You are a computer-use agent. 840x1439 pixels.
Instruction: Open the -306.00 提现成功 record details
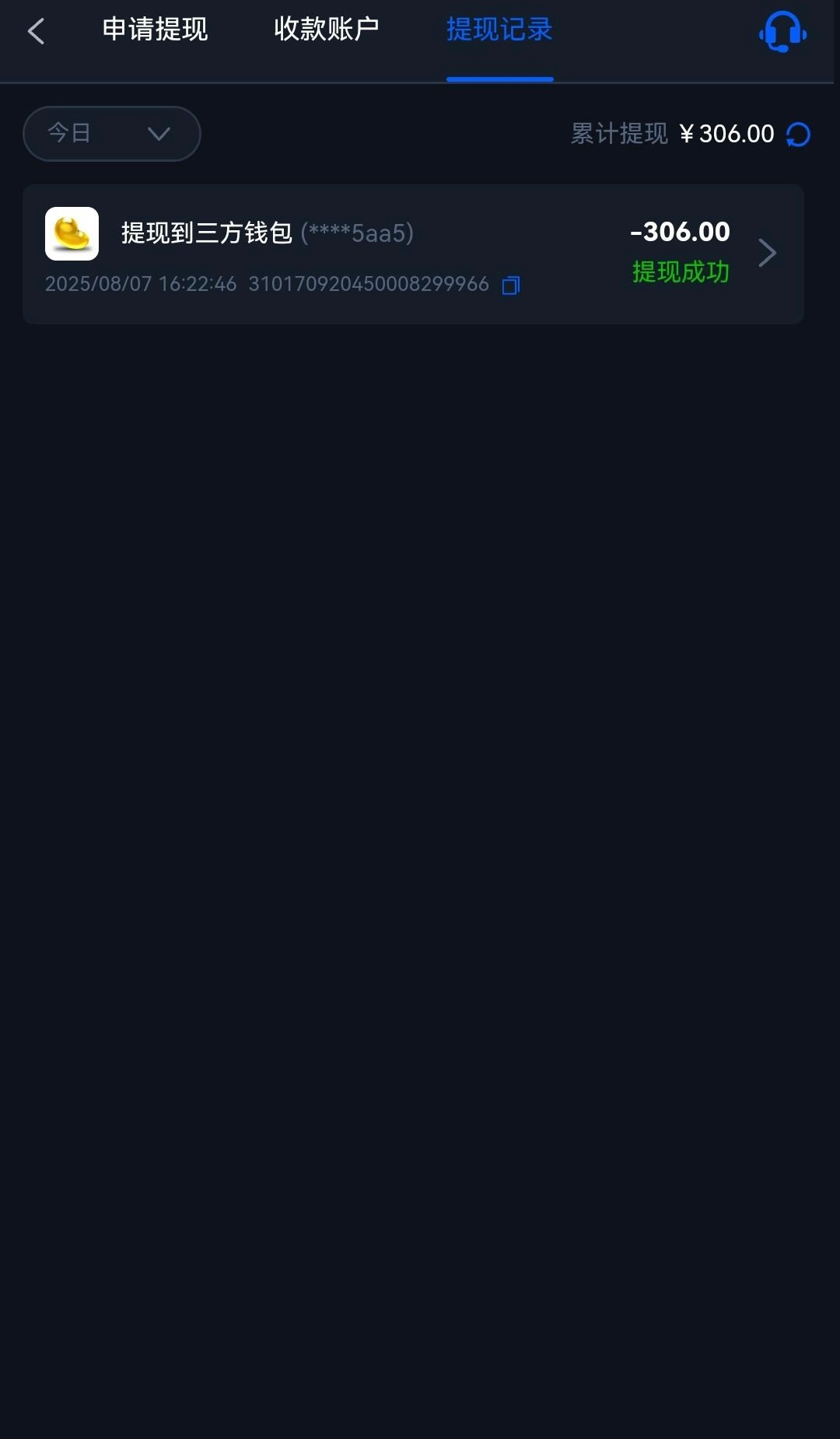click(x=766, y=253)
